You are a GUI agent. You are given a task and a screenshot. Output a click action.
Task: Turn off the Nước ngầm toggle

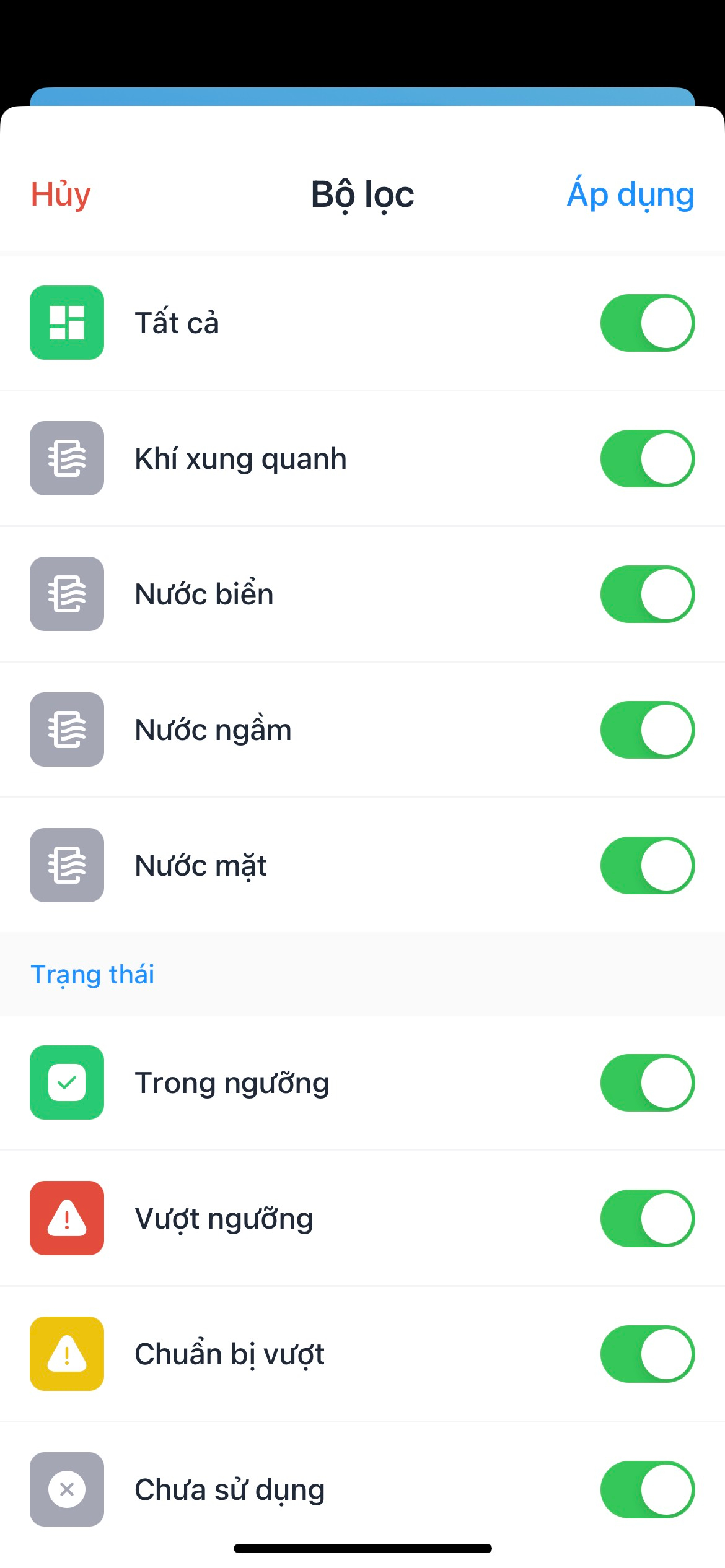[648, 730]
